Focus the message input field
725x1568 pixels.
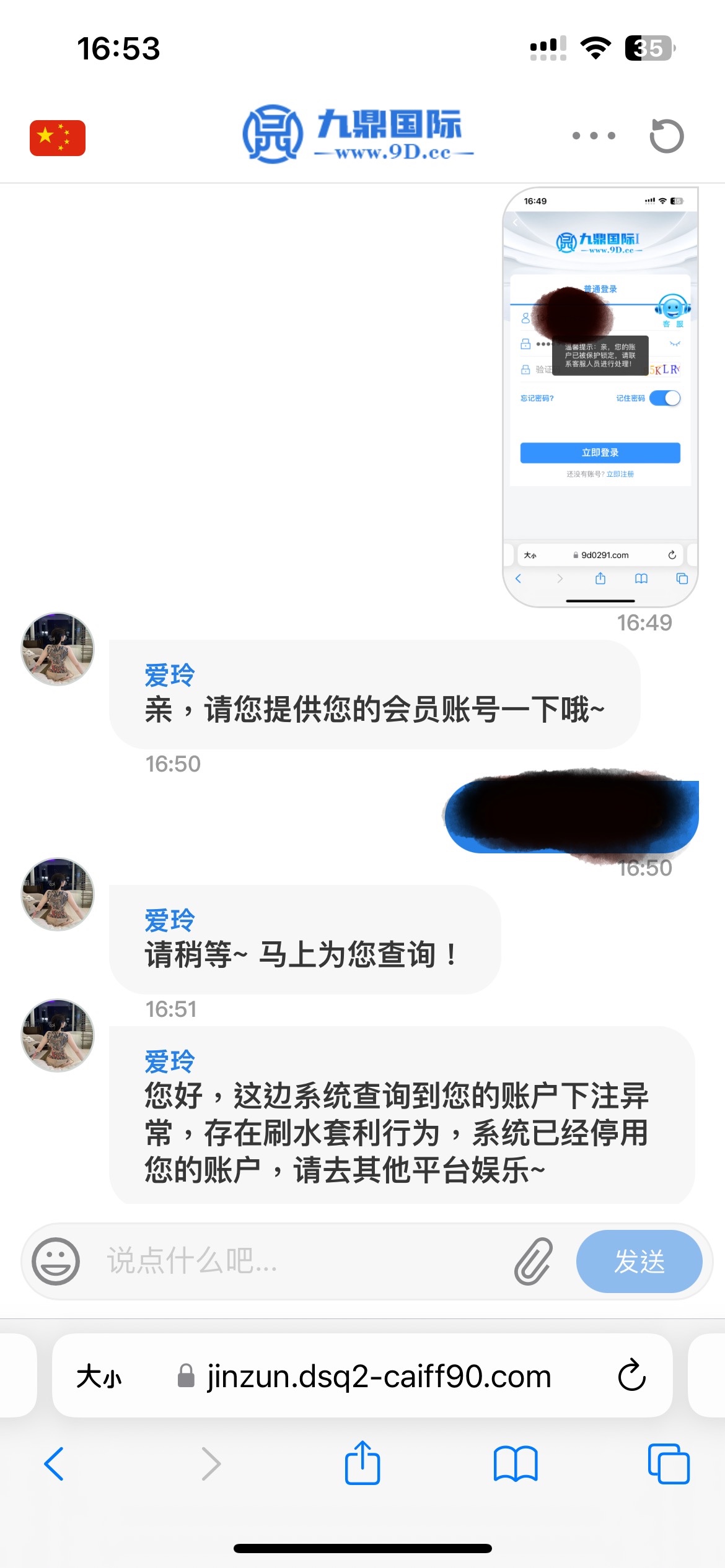point(297,1261)
